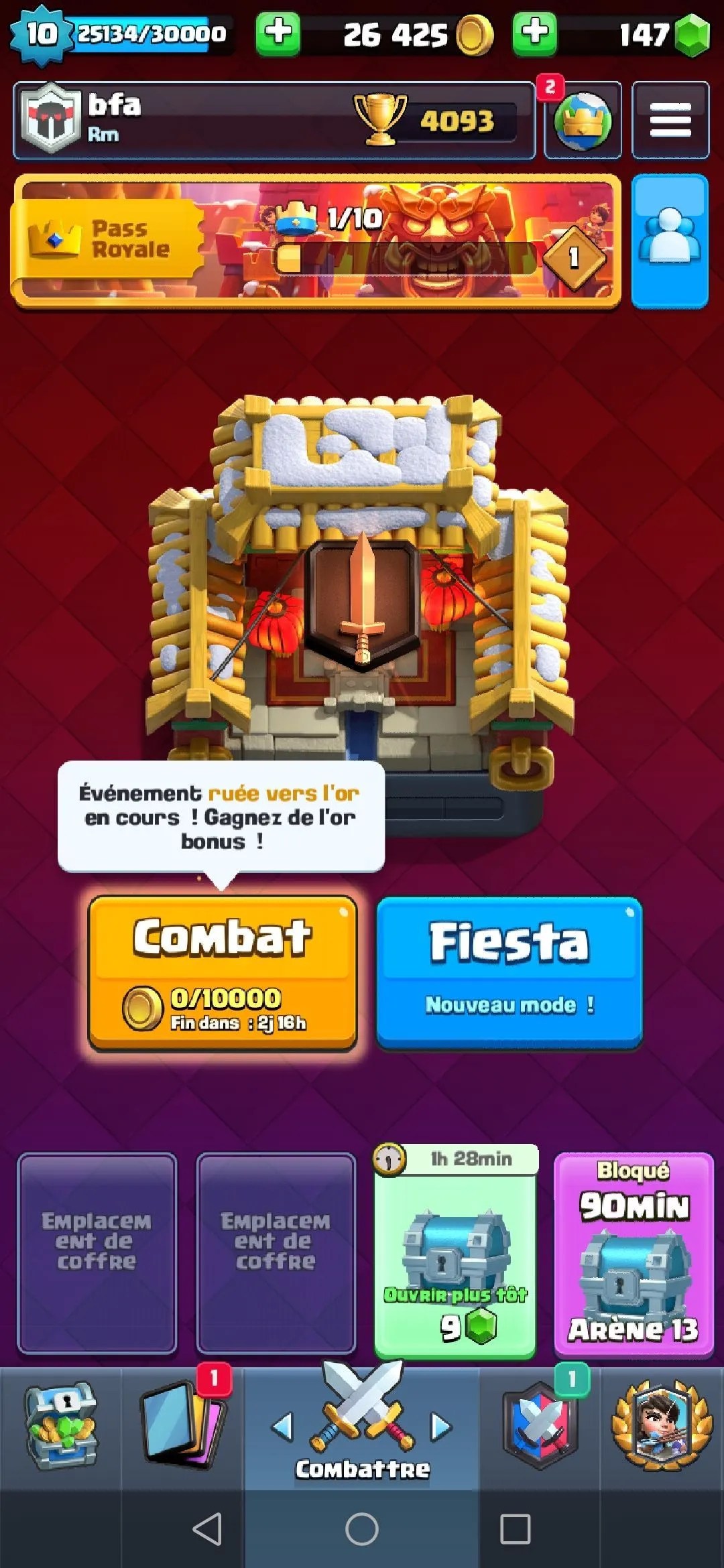Start a Combat match
The image size is (724, 1568).
click(223, 972)
